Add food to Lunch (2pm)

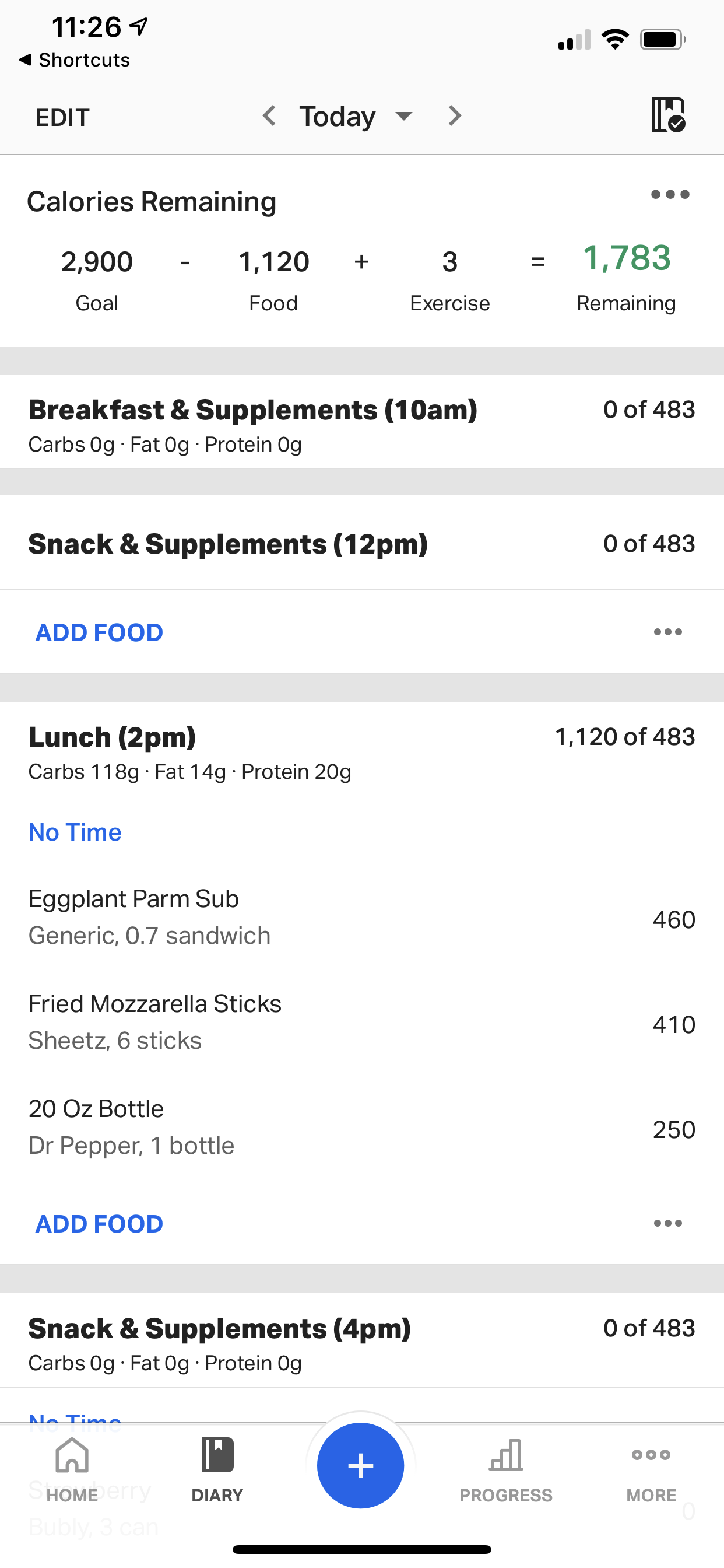(99, 1224)
